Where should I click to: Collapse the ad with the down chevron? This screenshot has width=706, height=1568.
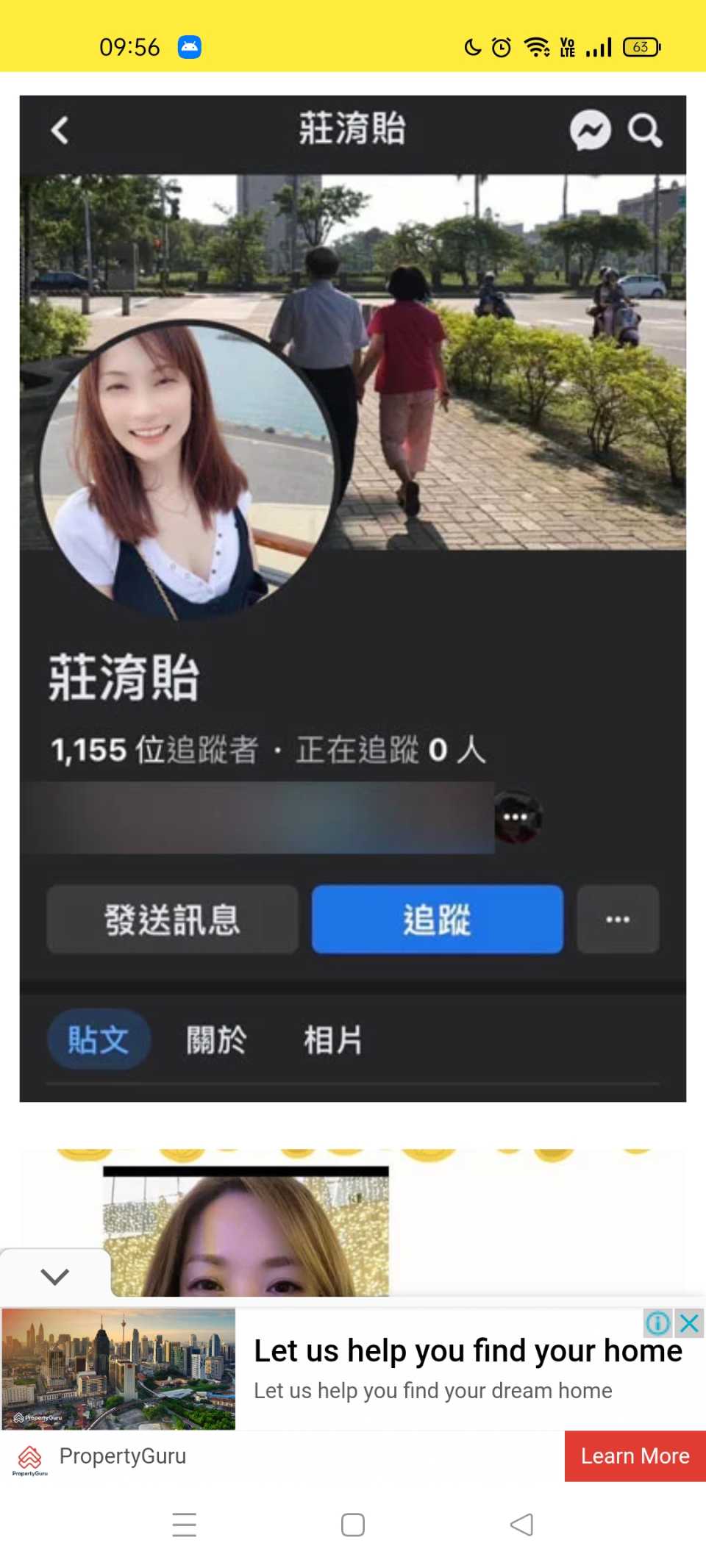pos(55,1276)
